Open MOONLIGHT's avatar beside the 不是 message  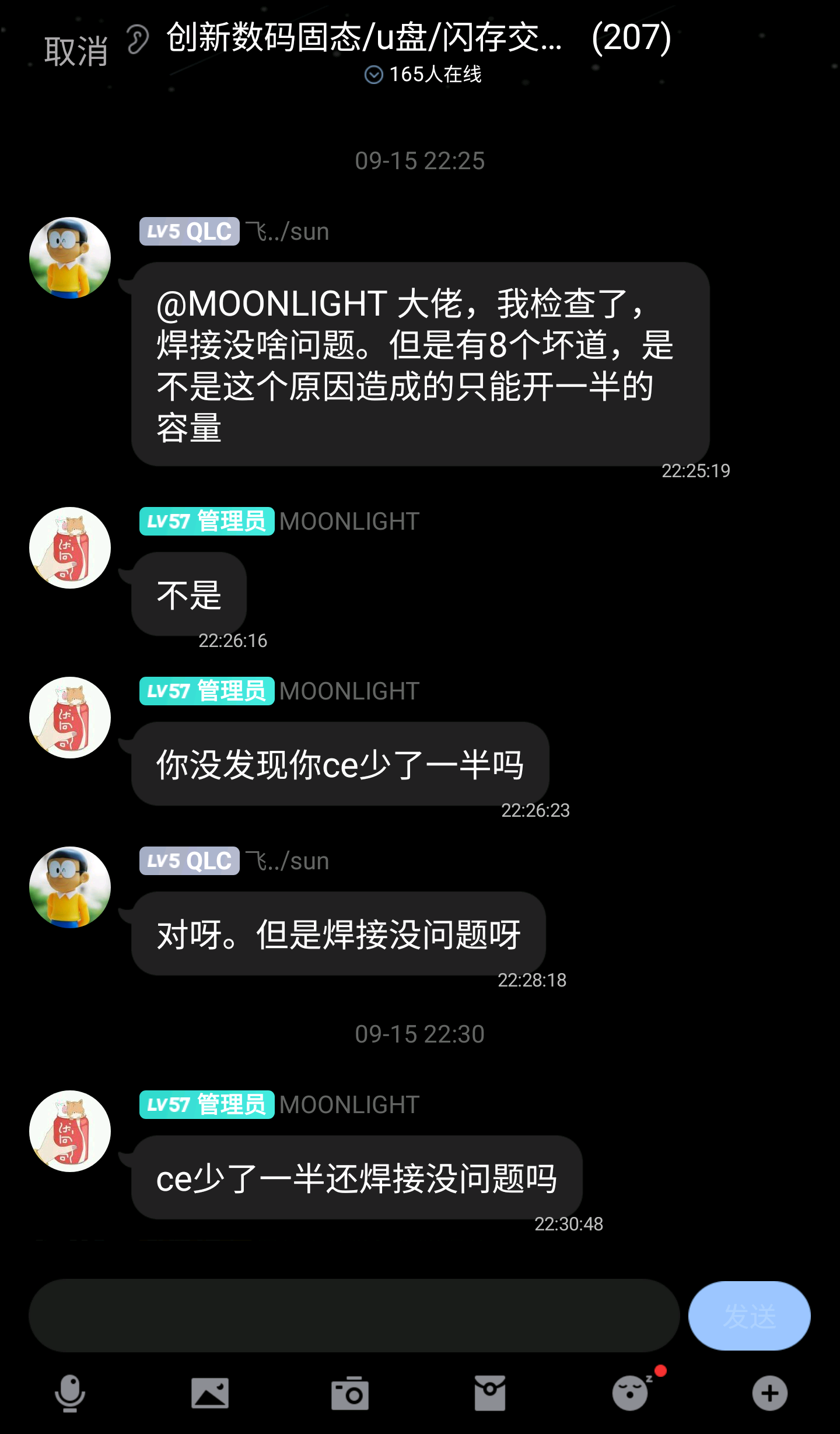(x=70, y=548)
